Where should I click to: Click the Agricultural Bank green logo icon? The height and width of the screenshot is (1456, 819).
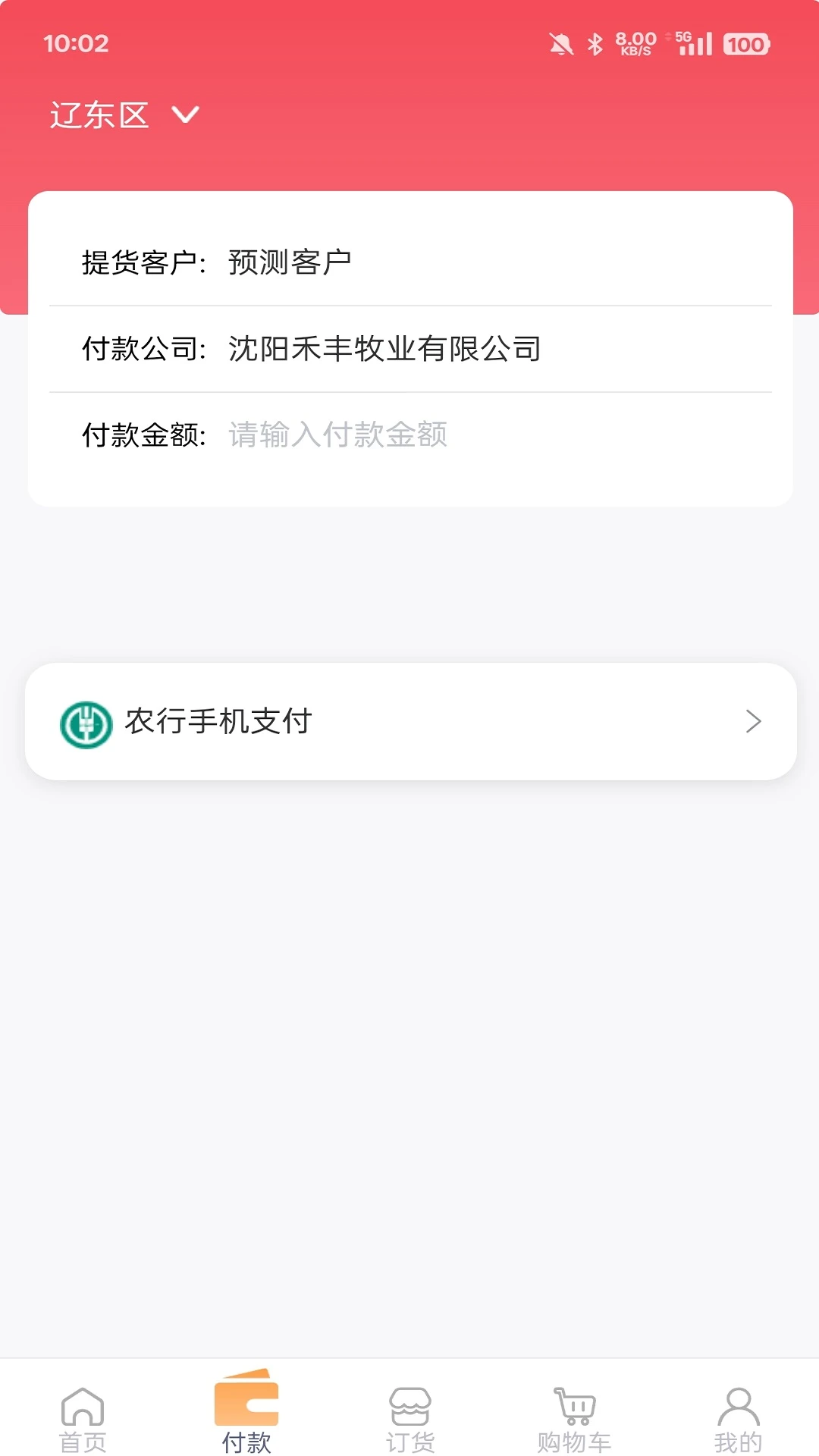[x=86, y=722]
